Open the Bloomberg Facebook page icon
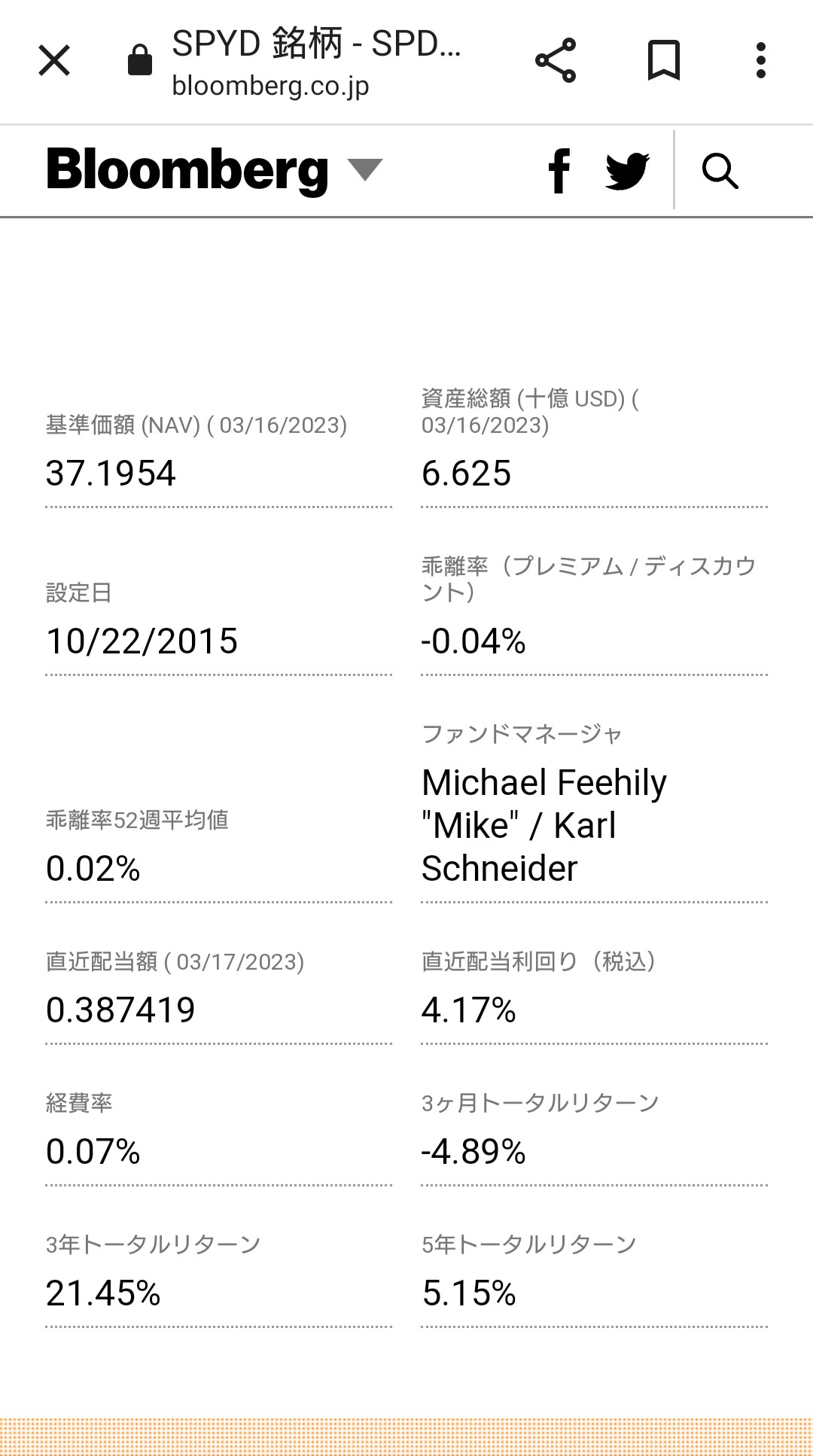Viewport: 813px width, 1456px height. click(558, 170)
